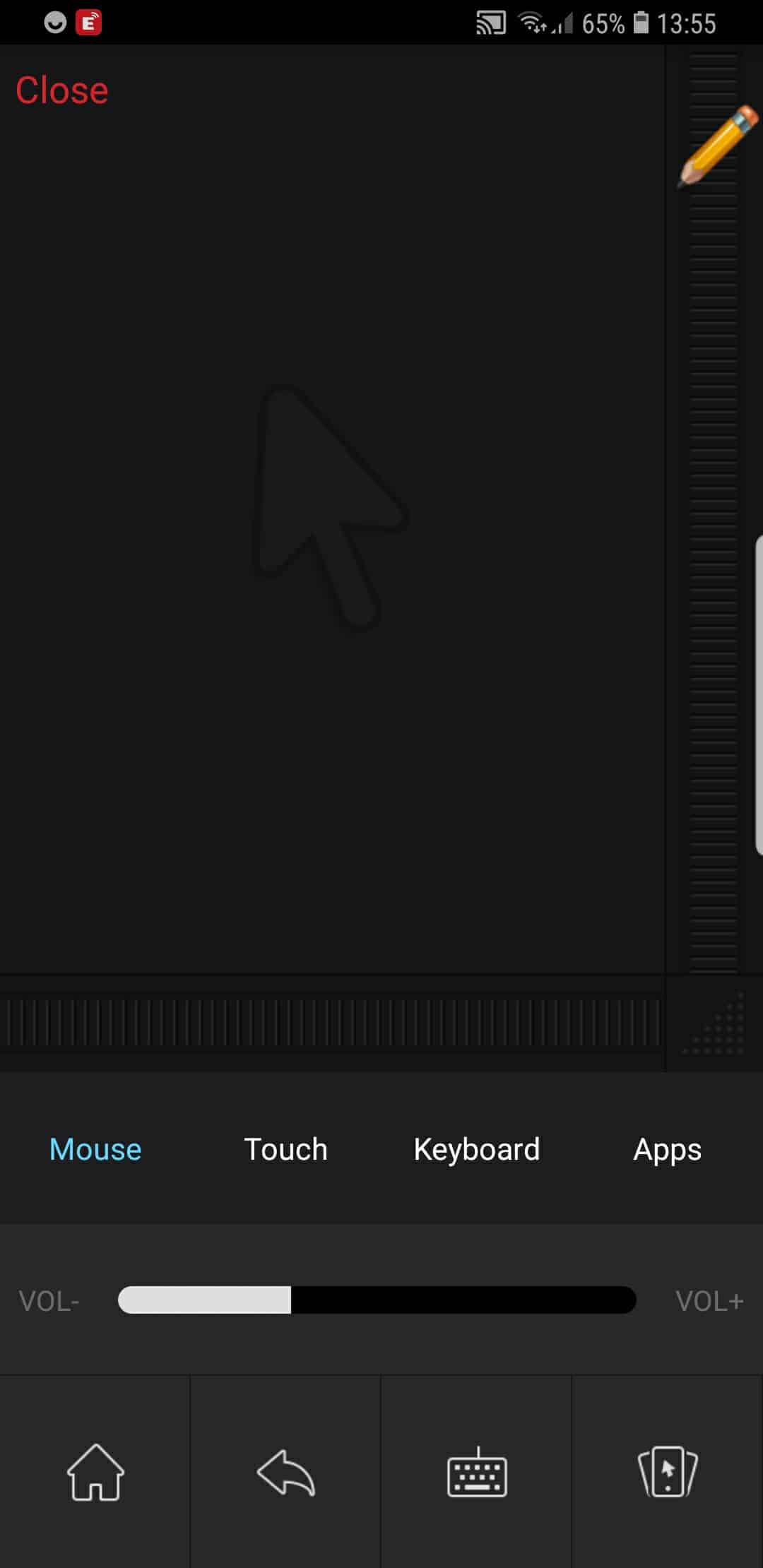Open the screen switch cards icon
This screenshot has height=1568, width=763.
[668, 1471]
